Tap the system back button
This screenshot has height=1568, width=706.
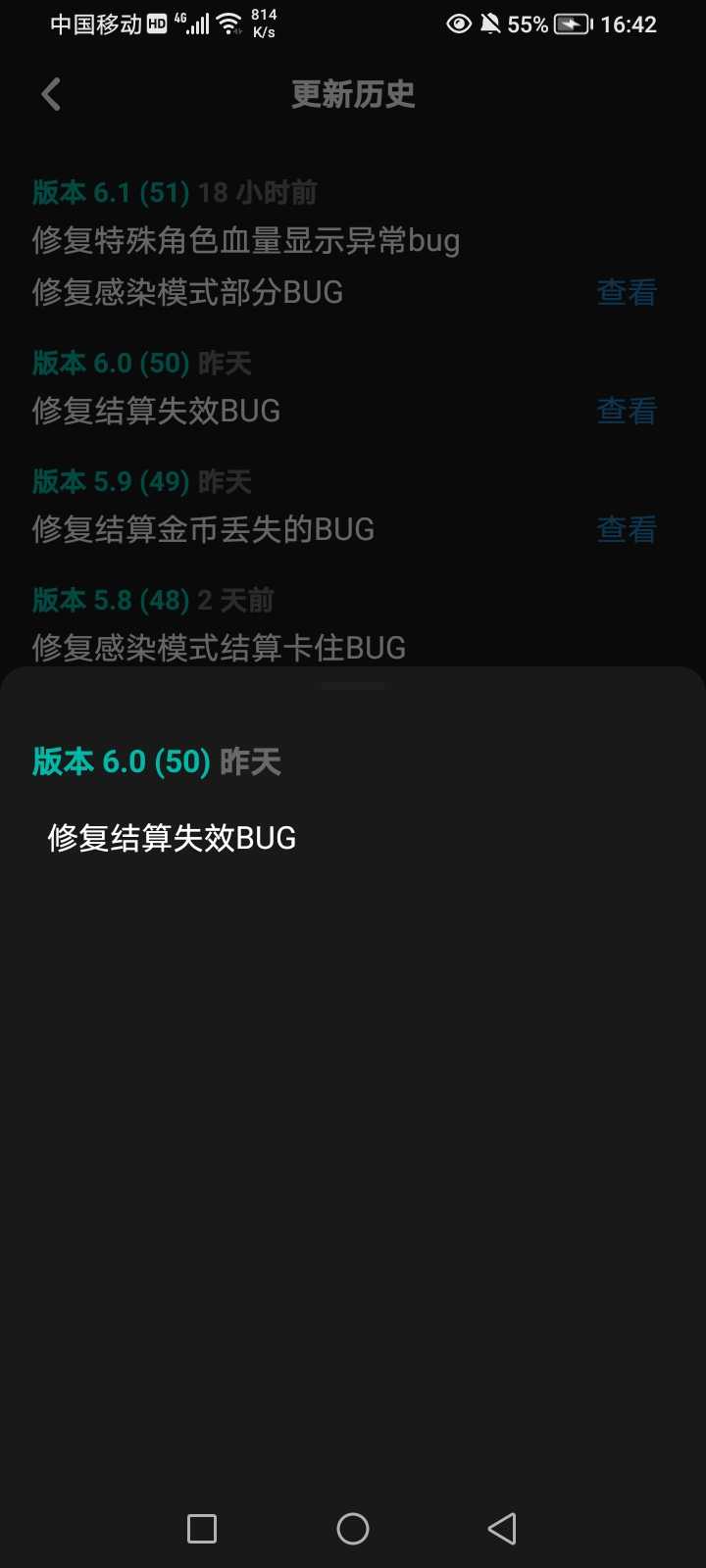[x=502, y=1528]
